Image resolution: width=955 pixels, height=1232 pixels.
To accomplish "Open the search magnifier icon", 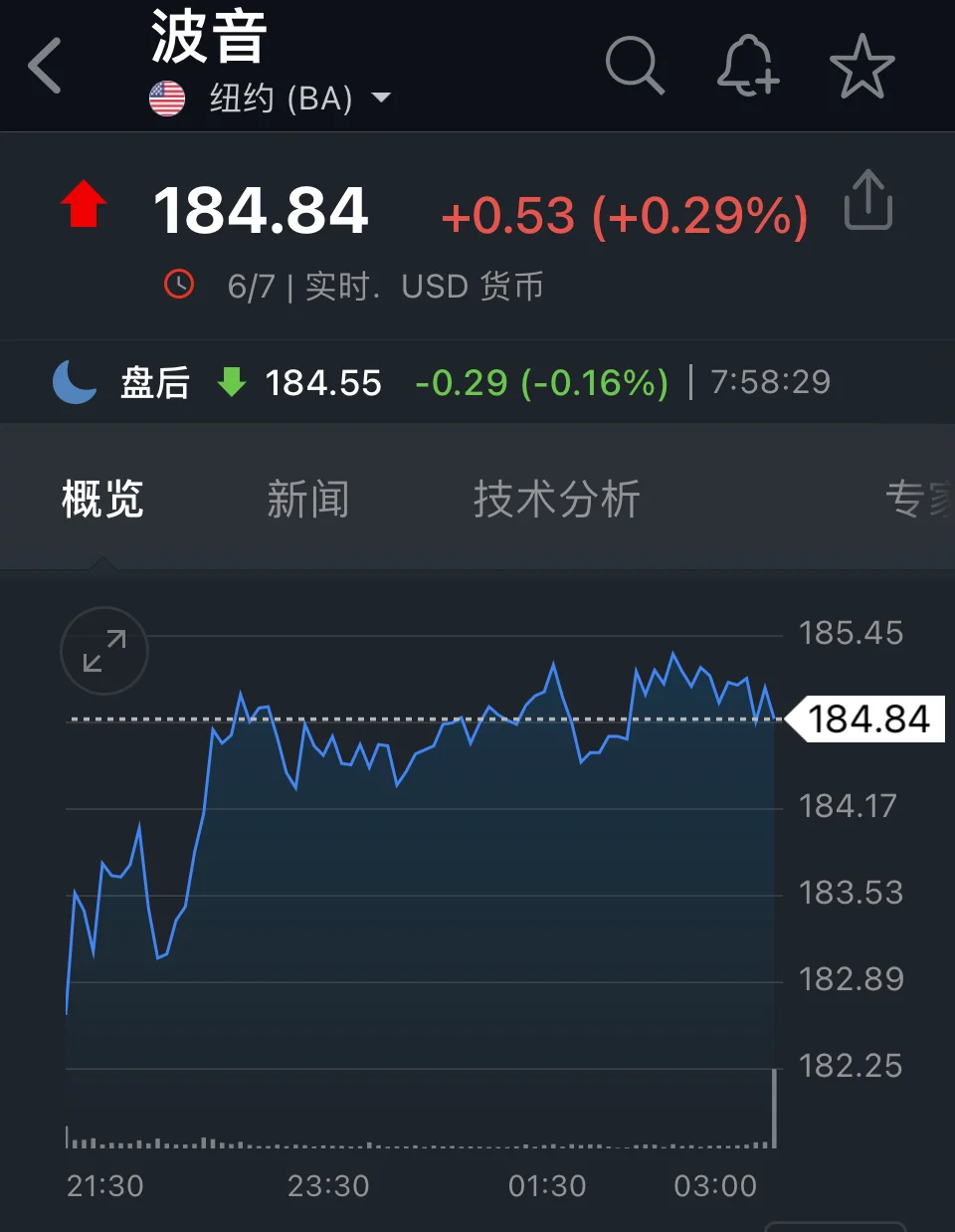I will coord(634,66).
